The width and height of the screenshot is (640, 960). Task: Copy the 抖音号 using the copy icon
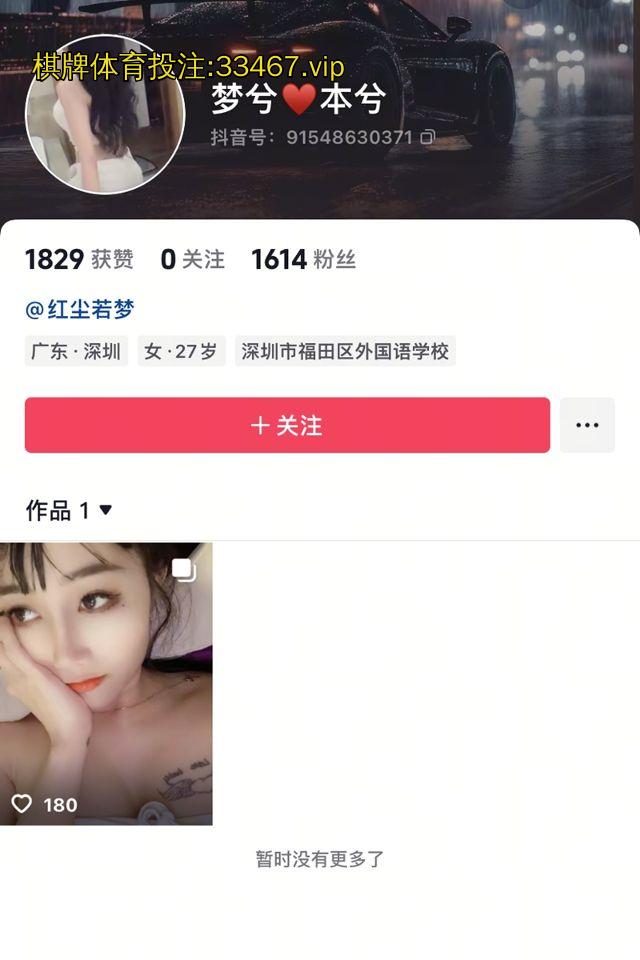pos(428,137)
